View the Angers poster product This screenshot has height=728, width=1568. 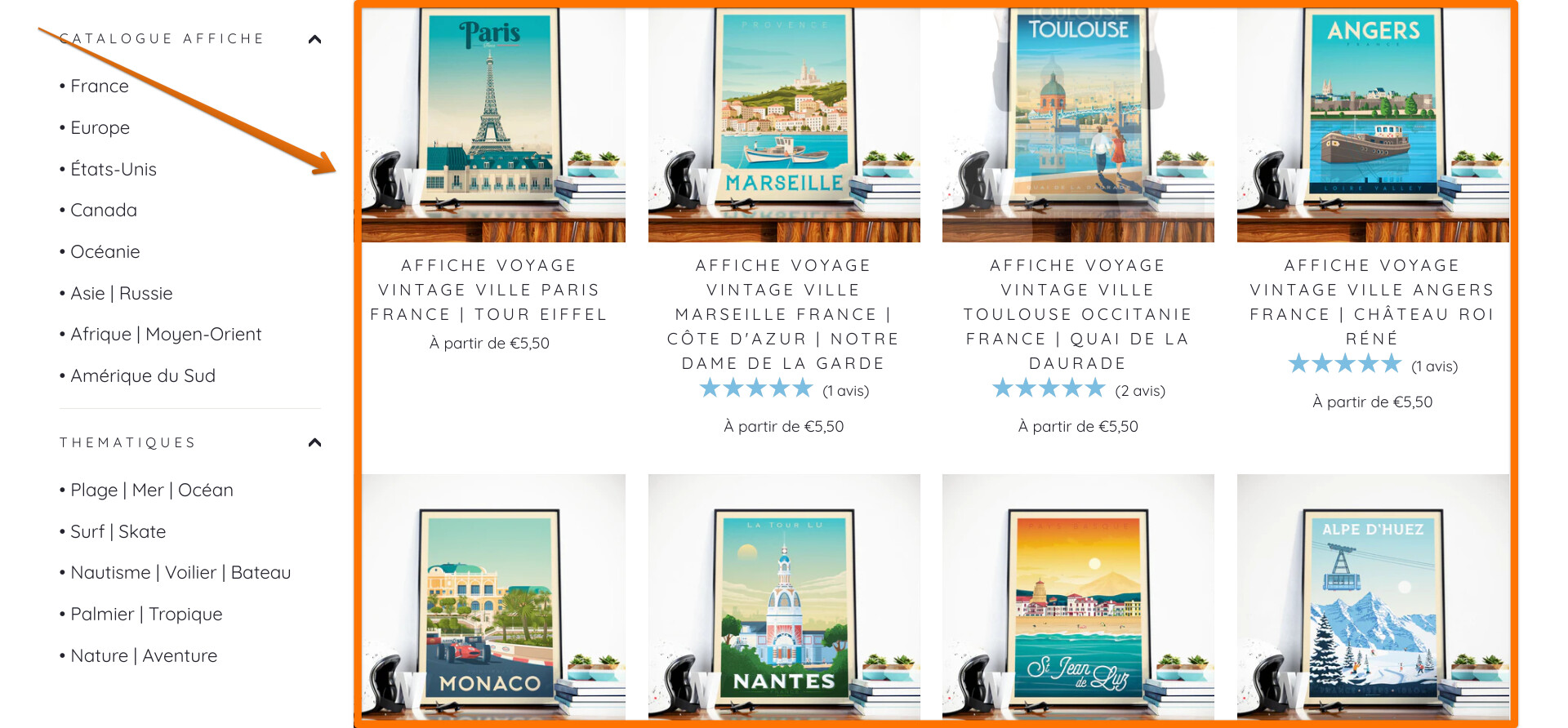[x=1373, y=124]
